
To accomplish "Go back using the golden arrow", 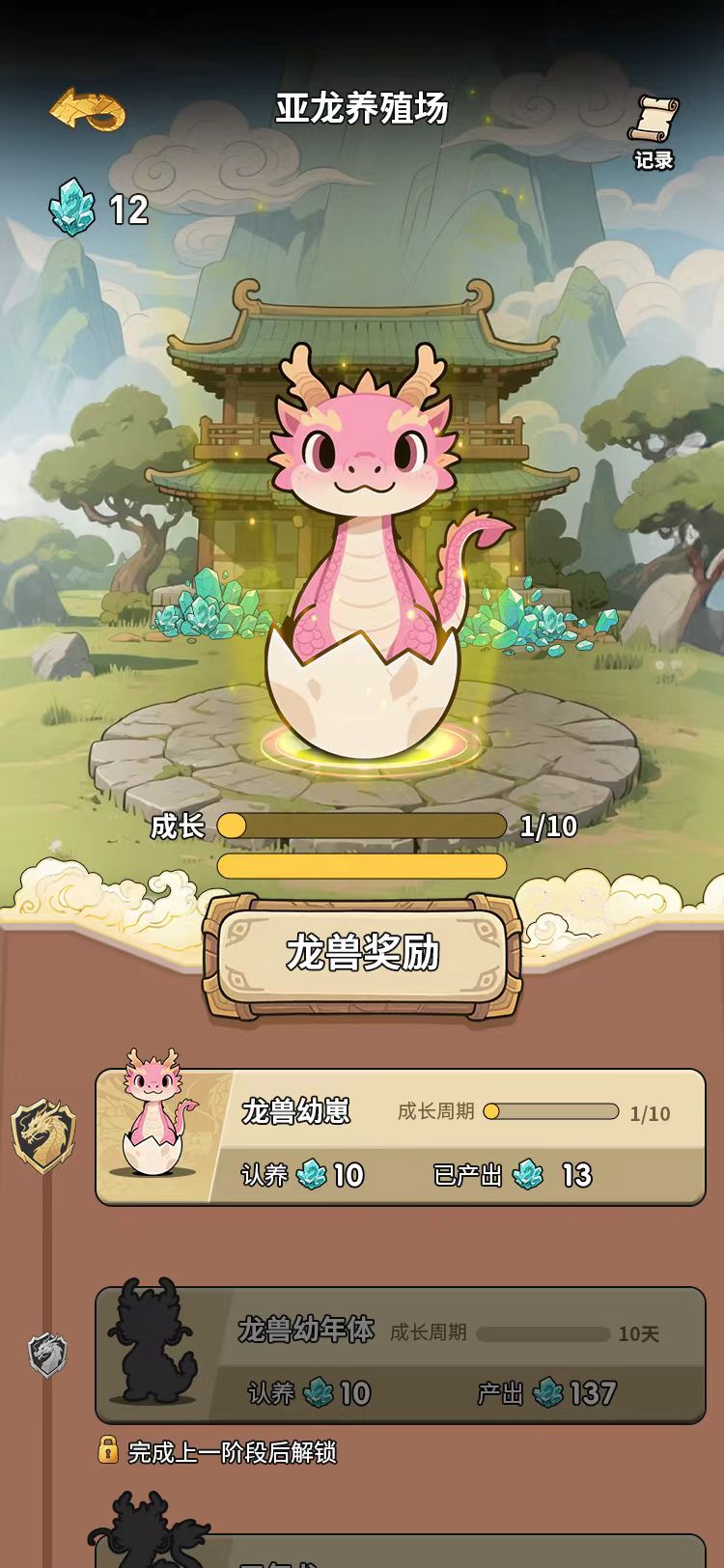I will click(87, 109).
